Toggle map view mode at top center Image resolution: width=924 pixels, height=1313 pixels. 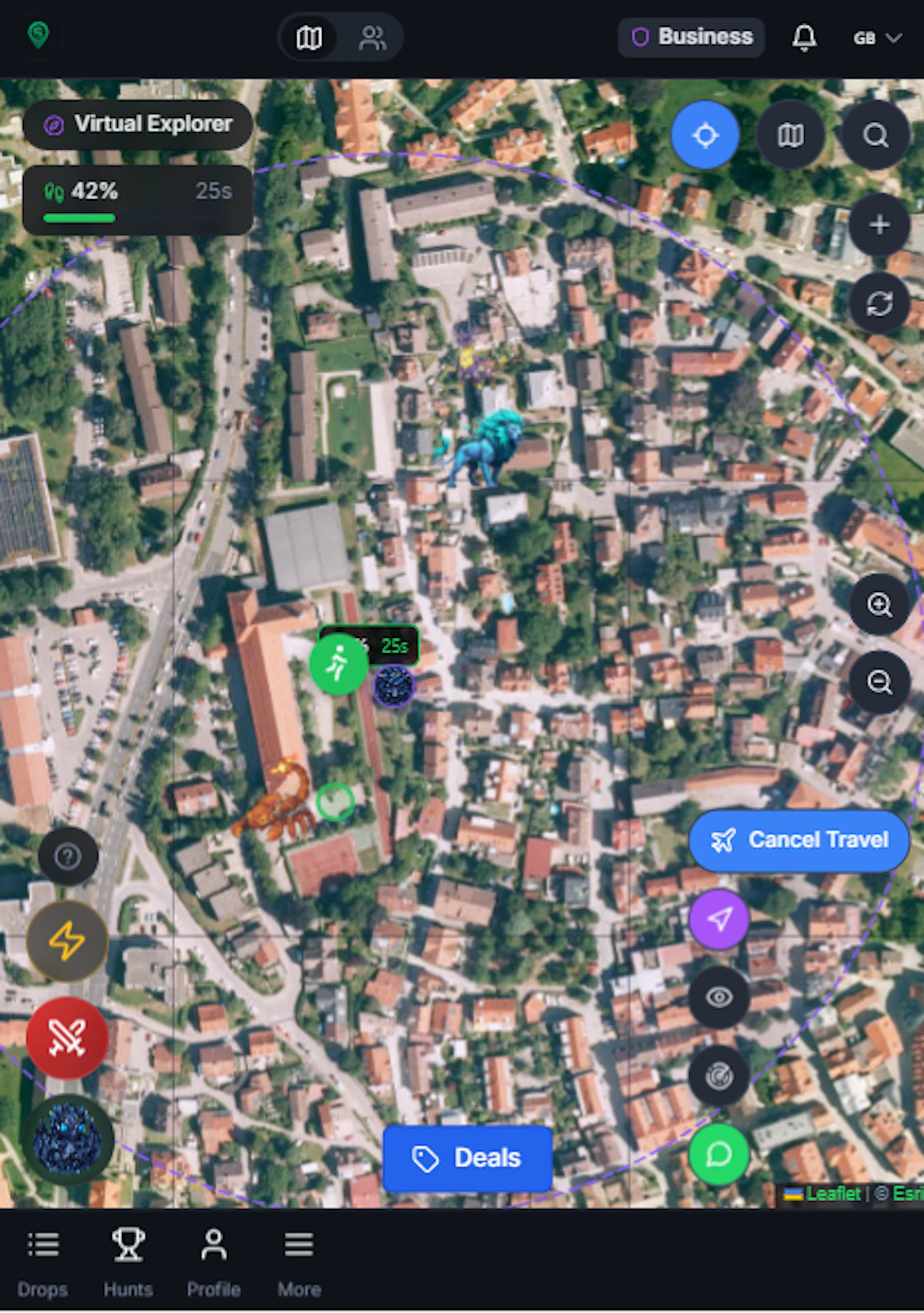pyautogui.click(x=309, y=37)
